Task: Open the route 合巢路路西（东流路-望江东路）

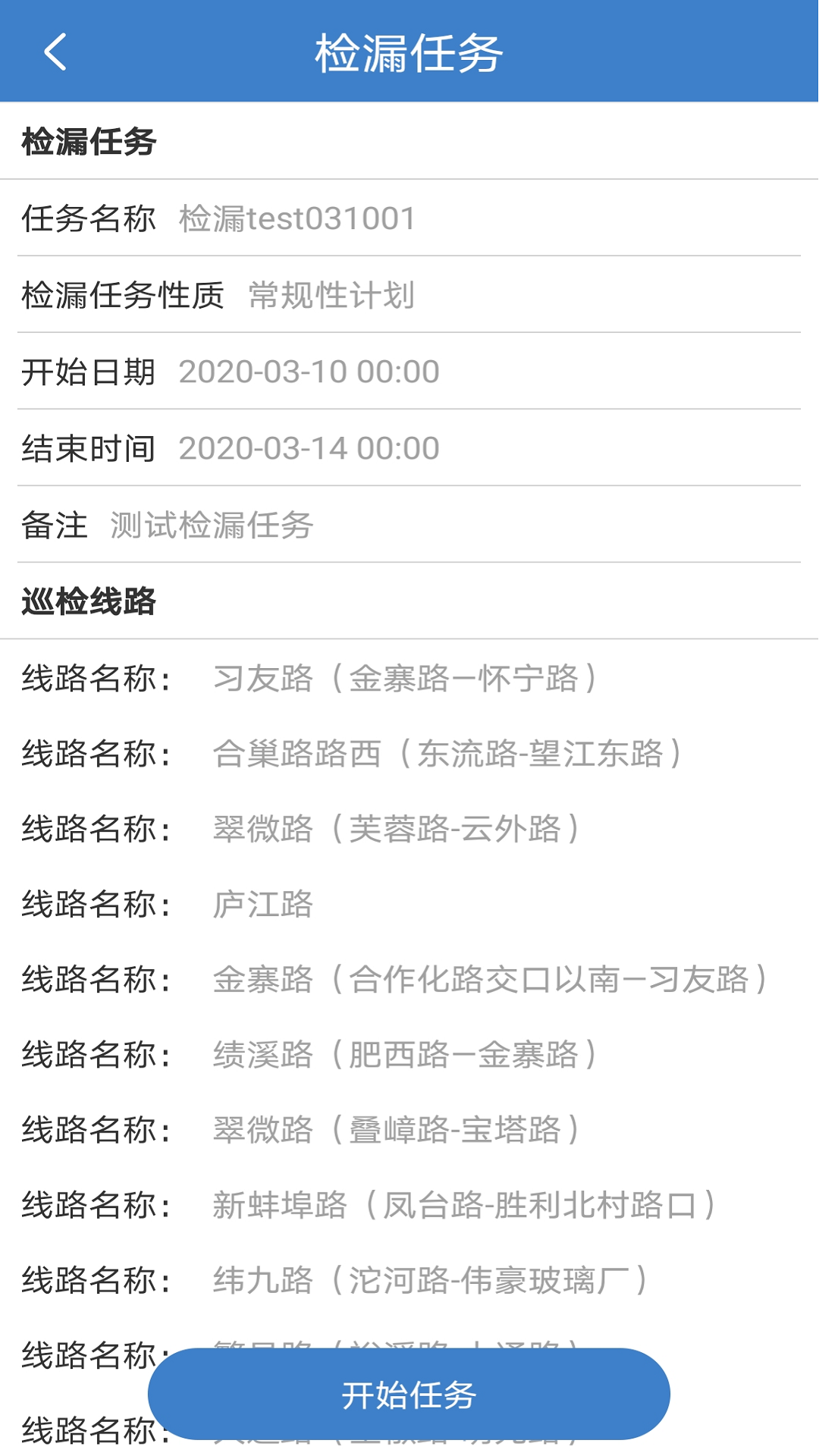Action: [447, 754]
